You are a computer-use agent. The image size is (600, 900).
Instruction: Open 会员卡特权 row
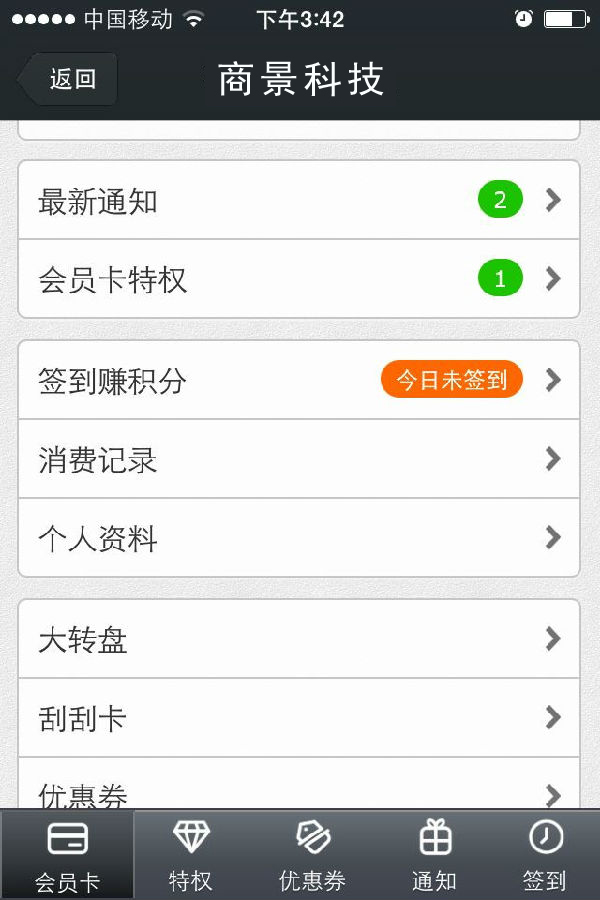[298, 279]
